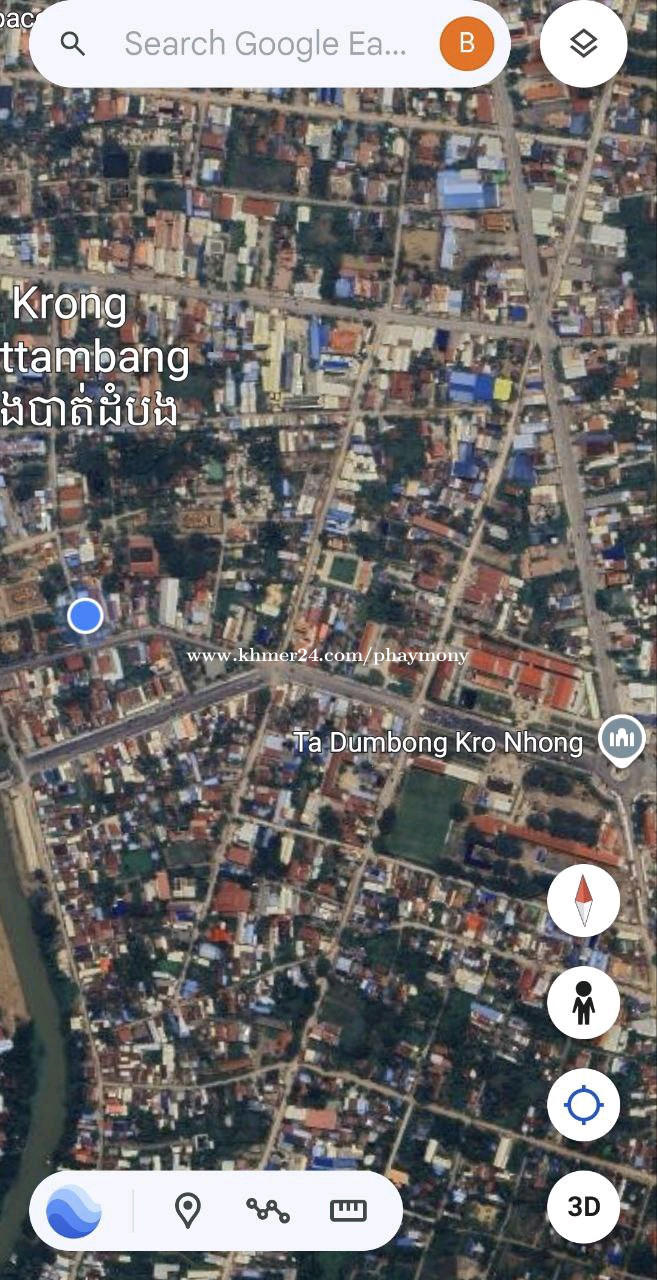Viewport: 657px width, 1280px height.
Task: Open the Search Google Earth field
Action: [x=265, y=44]
